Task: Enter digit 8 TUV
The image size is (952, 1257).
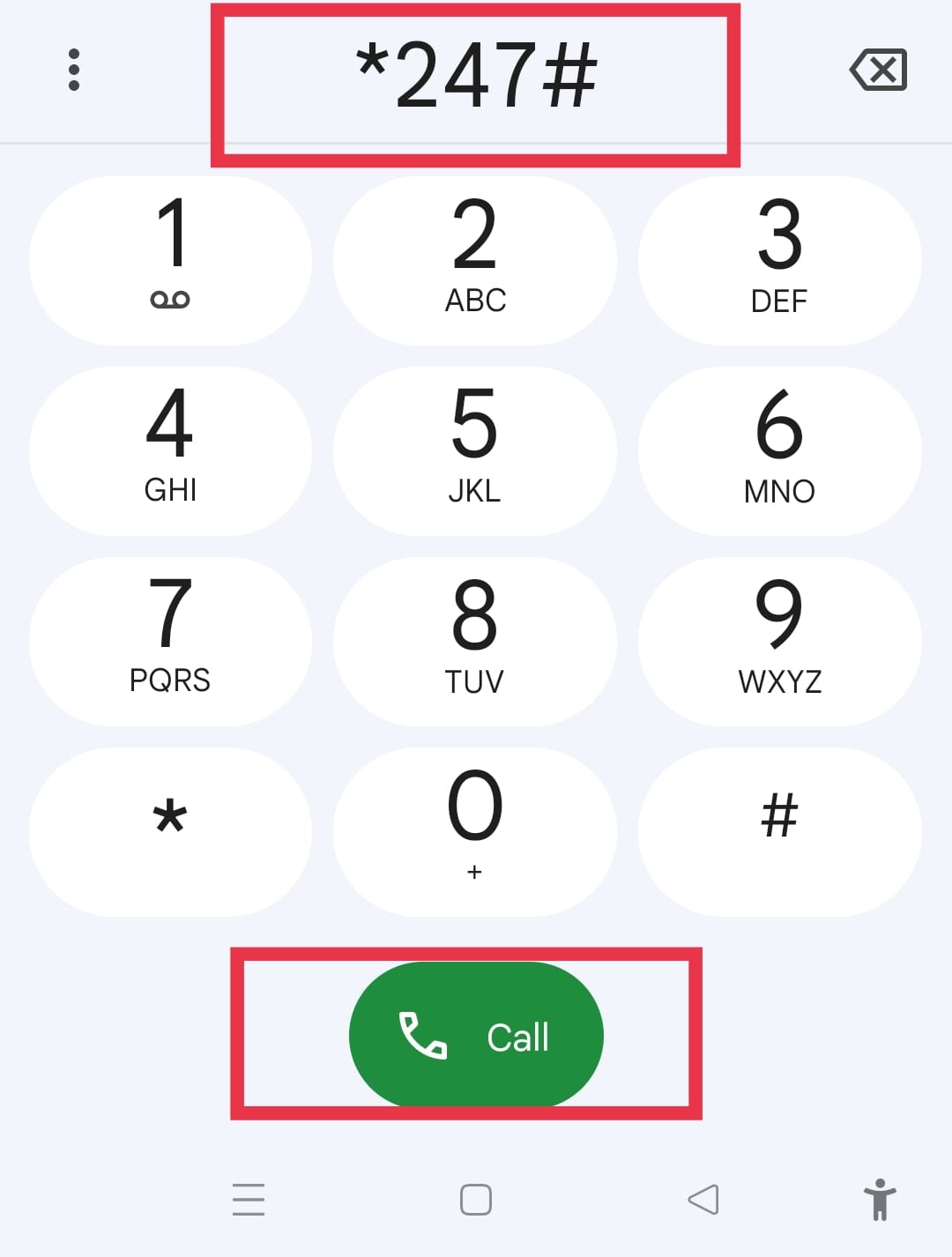Action: click(475, 641)
